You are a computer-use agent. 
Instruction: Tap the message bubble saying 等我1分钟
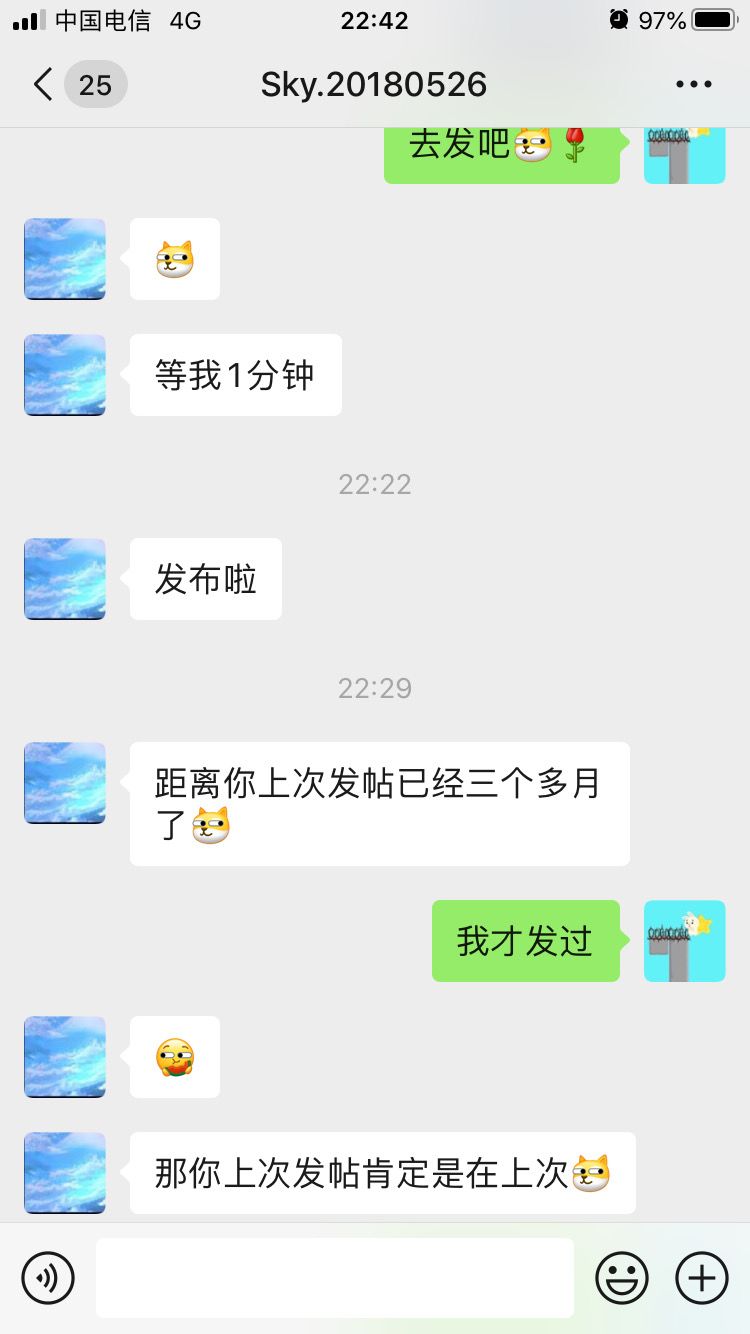[x=234, y=374]
